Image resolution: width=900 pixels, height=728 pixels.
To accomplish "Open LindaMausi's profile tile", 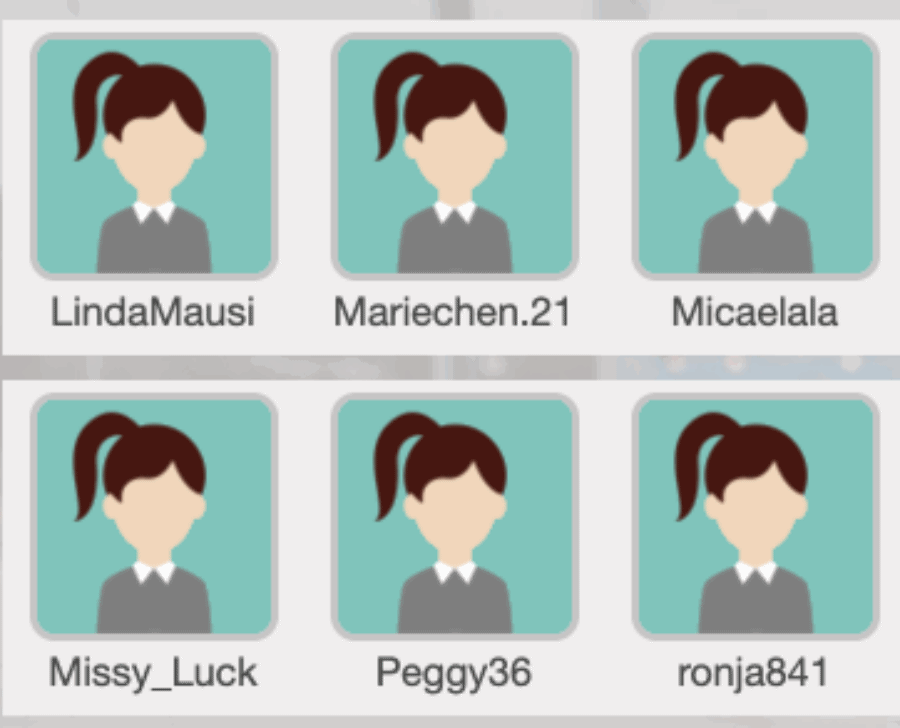I will click(x=153, y=157).
